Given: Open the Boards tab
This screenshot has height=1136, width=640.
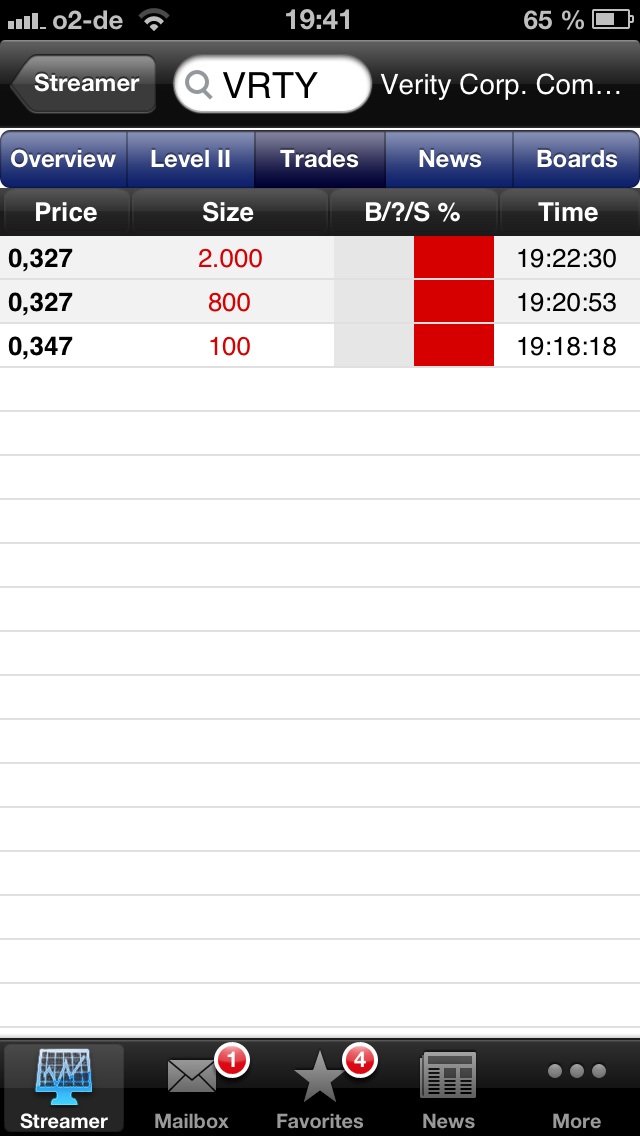Looking at the screenshot, I should pos(576,159).
